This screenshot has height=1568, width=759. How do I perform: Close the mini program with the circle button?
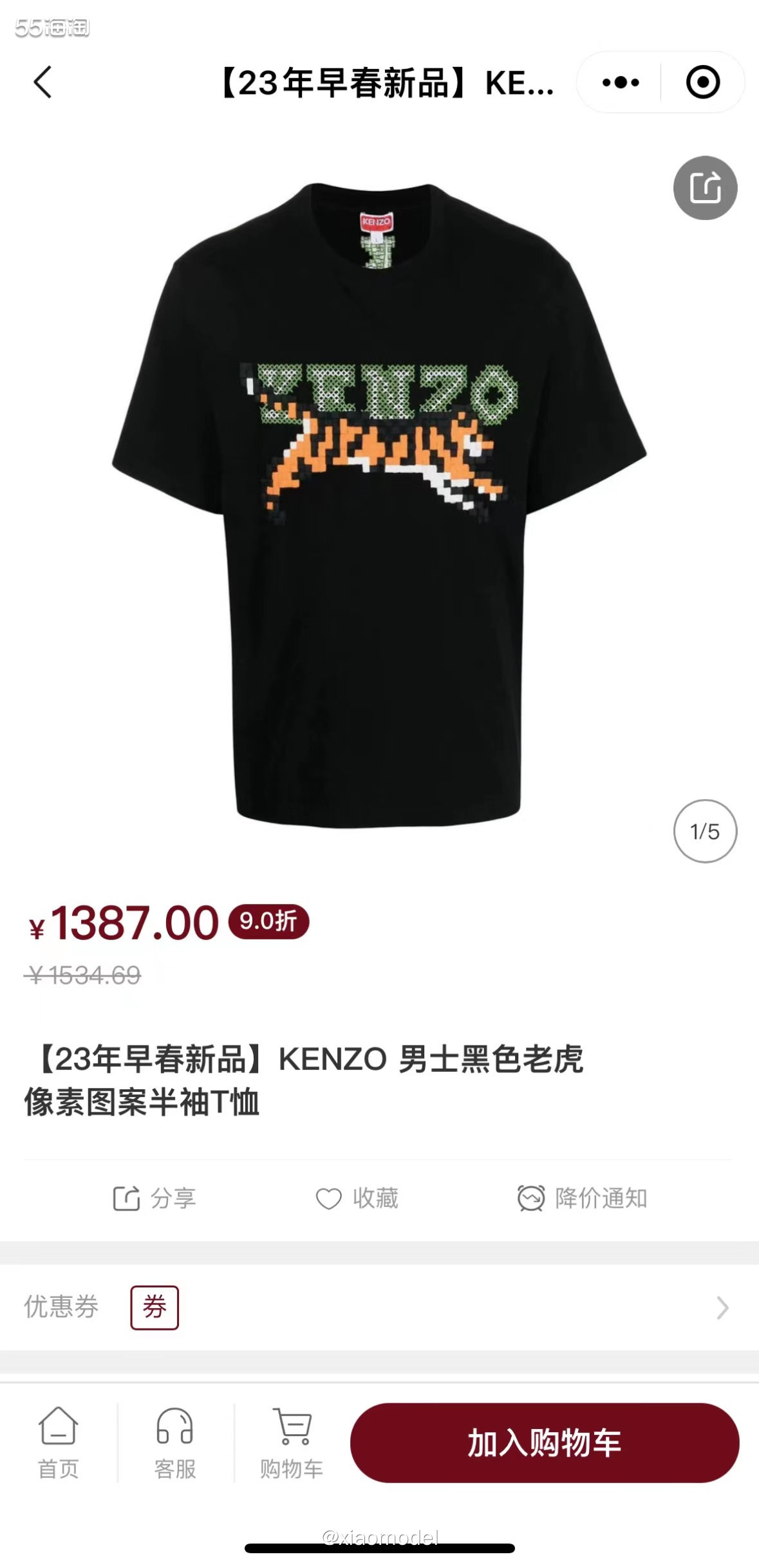pos(702,82)
